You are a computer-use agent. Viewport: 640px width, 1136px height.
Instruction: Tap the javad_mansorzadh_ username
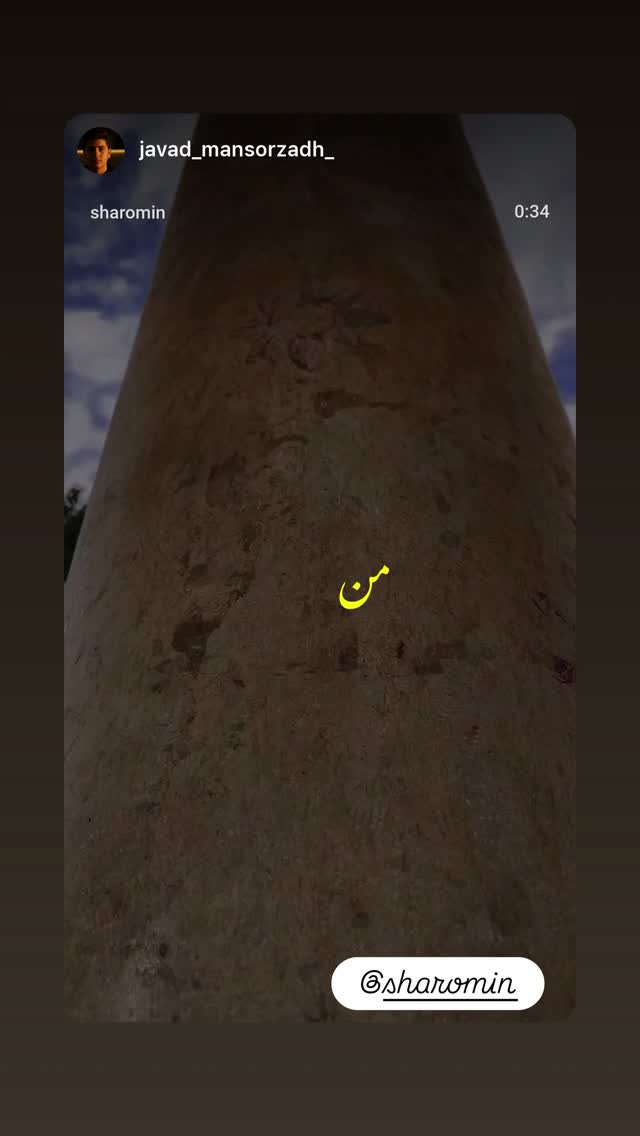click(x=236, y=150)
